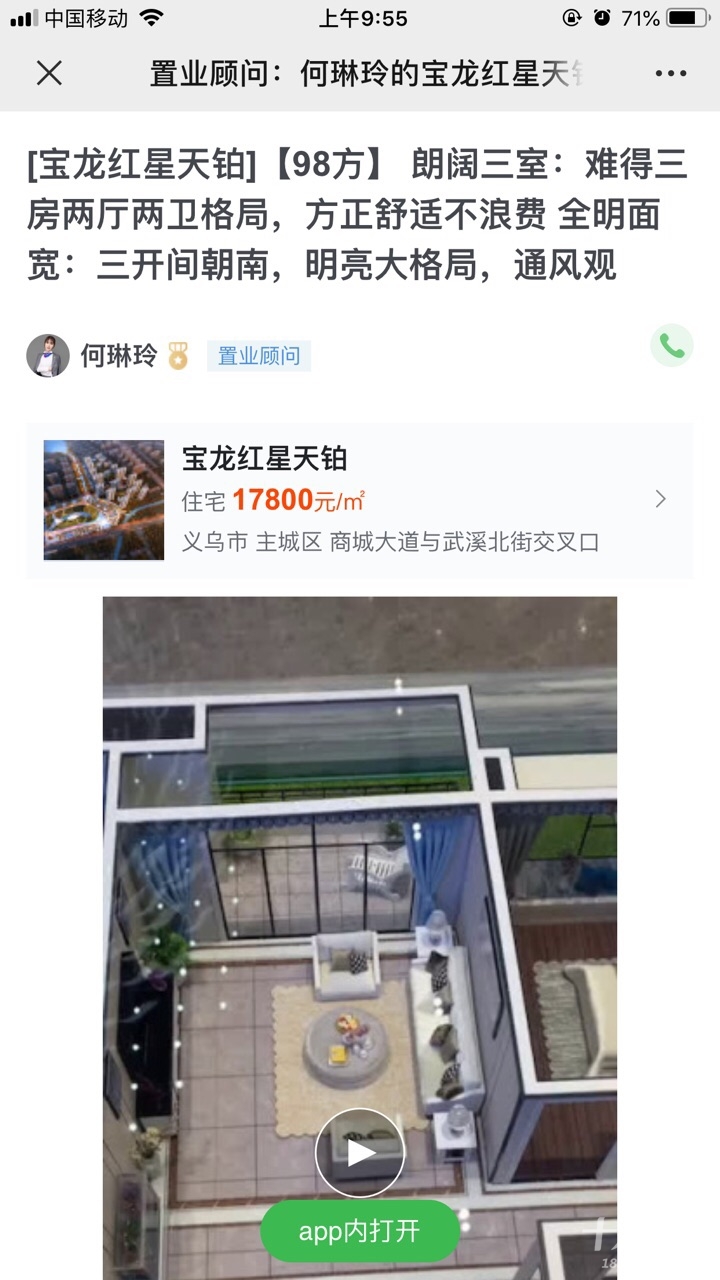Play the apartment walkthrough video
Screen dimensions: 720x1280
[360, 1152]
